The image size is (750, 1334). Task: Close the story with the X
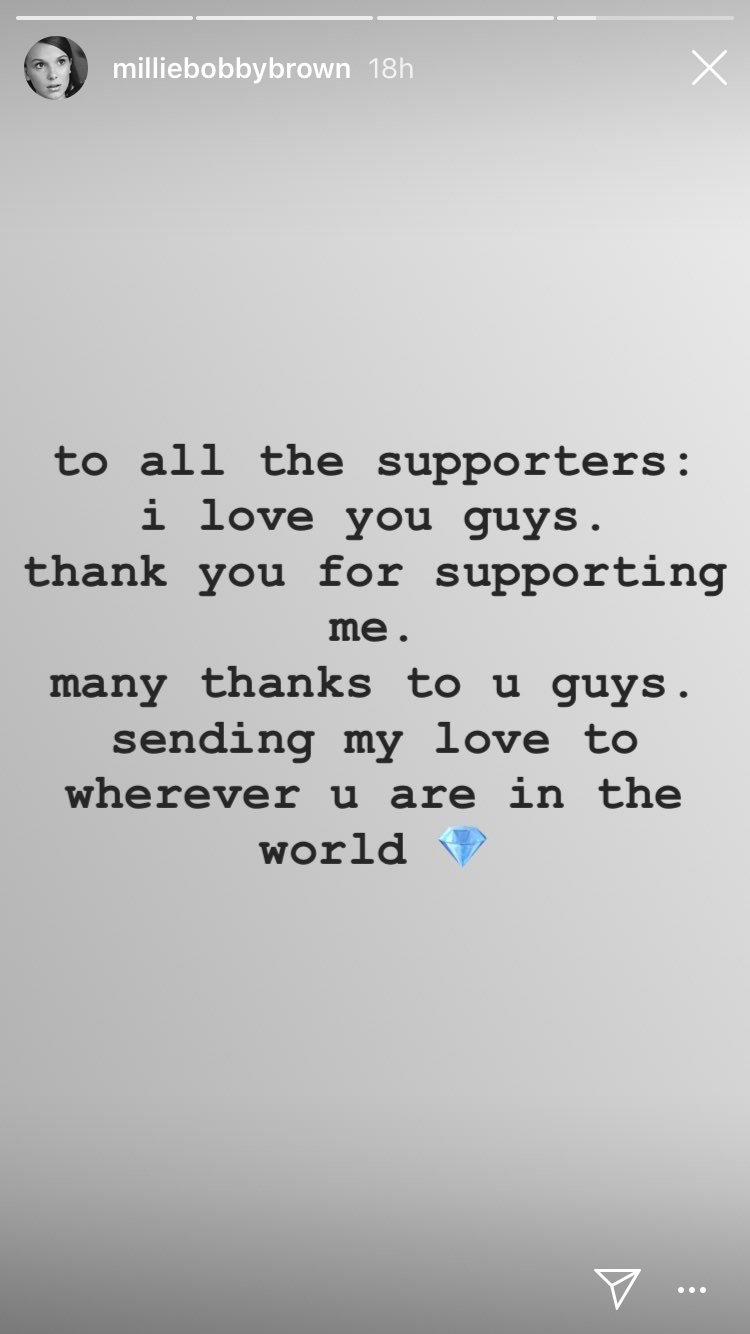pyautogui.click(x=709, y=68)
